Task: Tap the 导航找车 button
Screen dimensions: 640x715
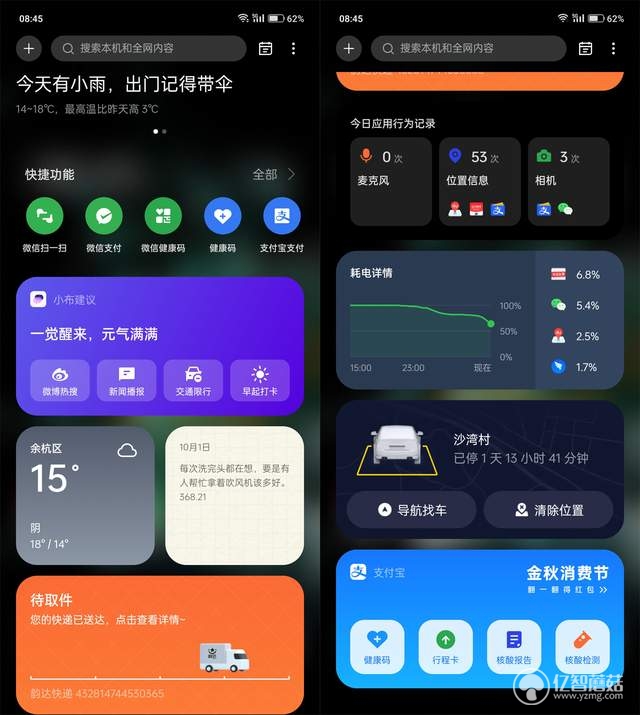Action: tap(412, 510)
